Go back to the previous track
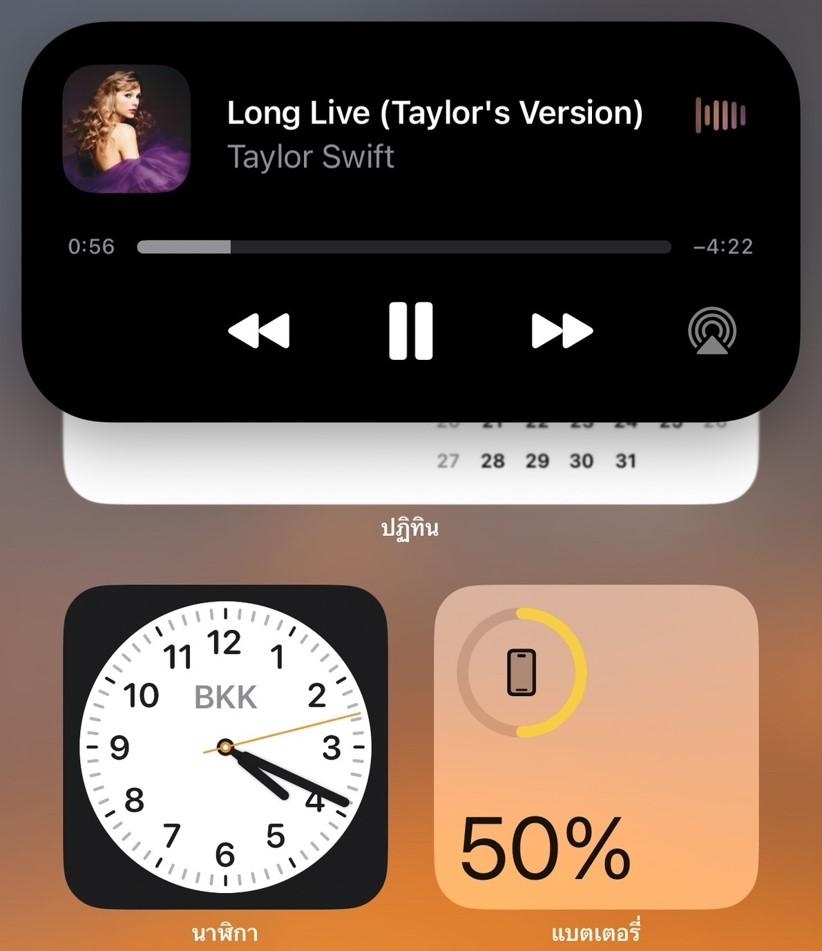 259,330
